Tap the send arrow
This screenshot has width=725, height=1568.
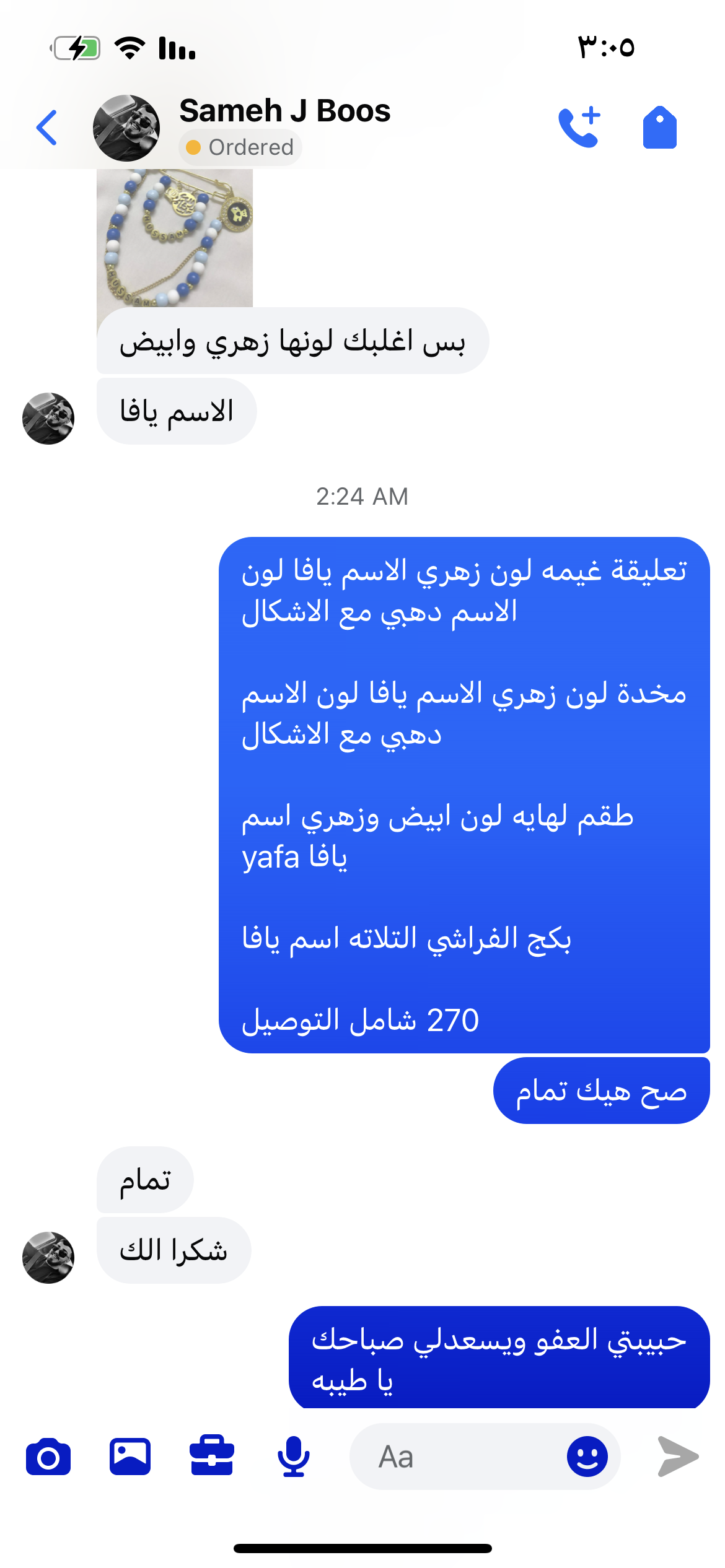677,1457
